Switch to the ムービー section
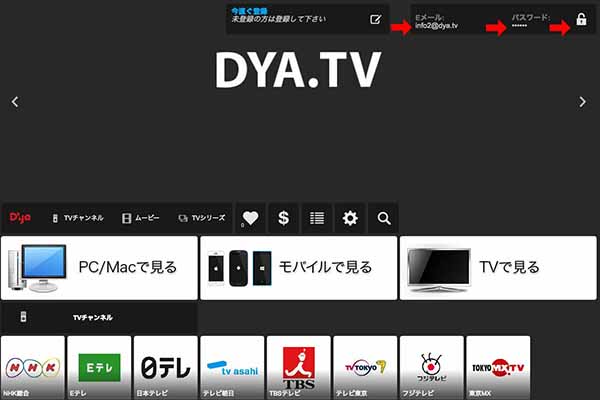The height and width of the screenshot is (400, 600). coord(139,217)
